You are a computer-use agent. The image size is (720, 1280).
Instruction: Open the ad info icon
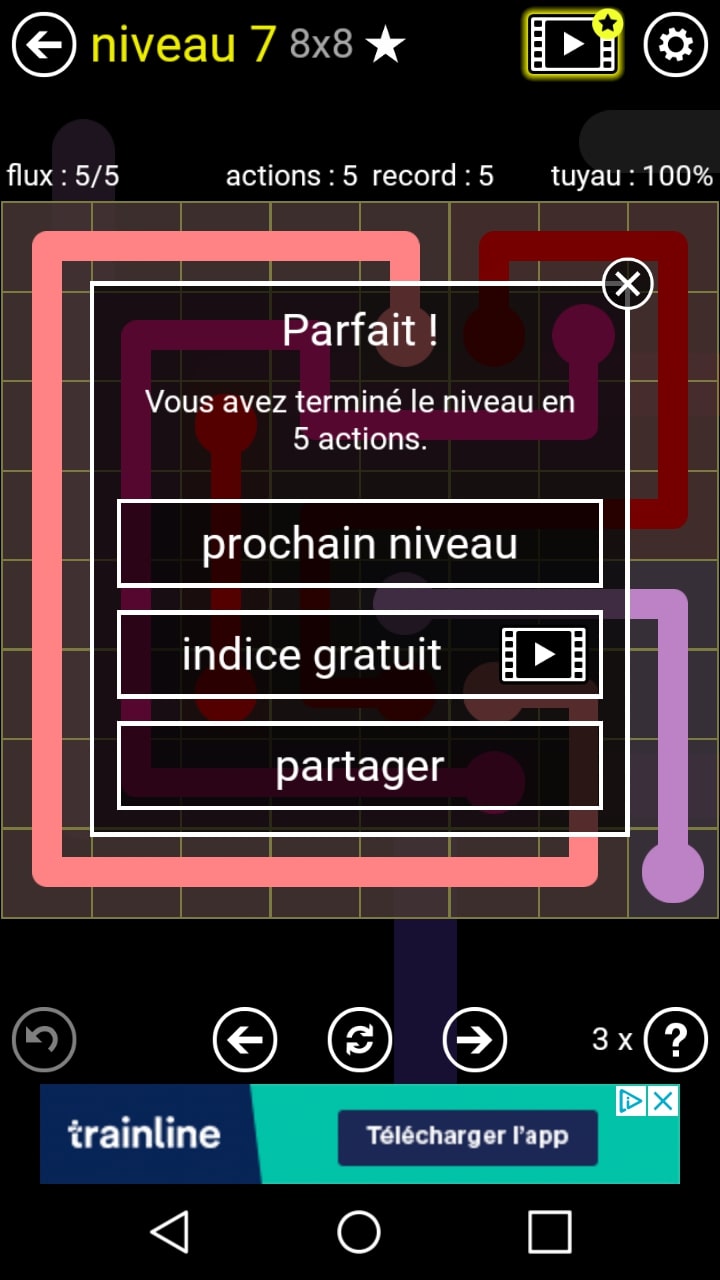[x=631, y=1102]
